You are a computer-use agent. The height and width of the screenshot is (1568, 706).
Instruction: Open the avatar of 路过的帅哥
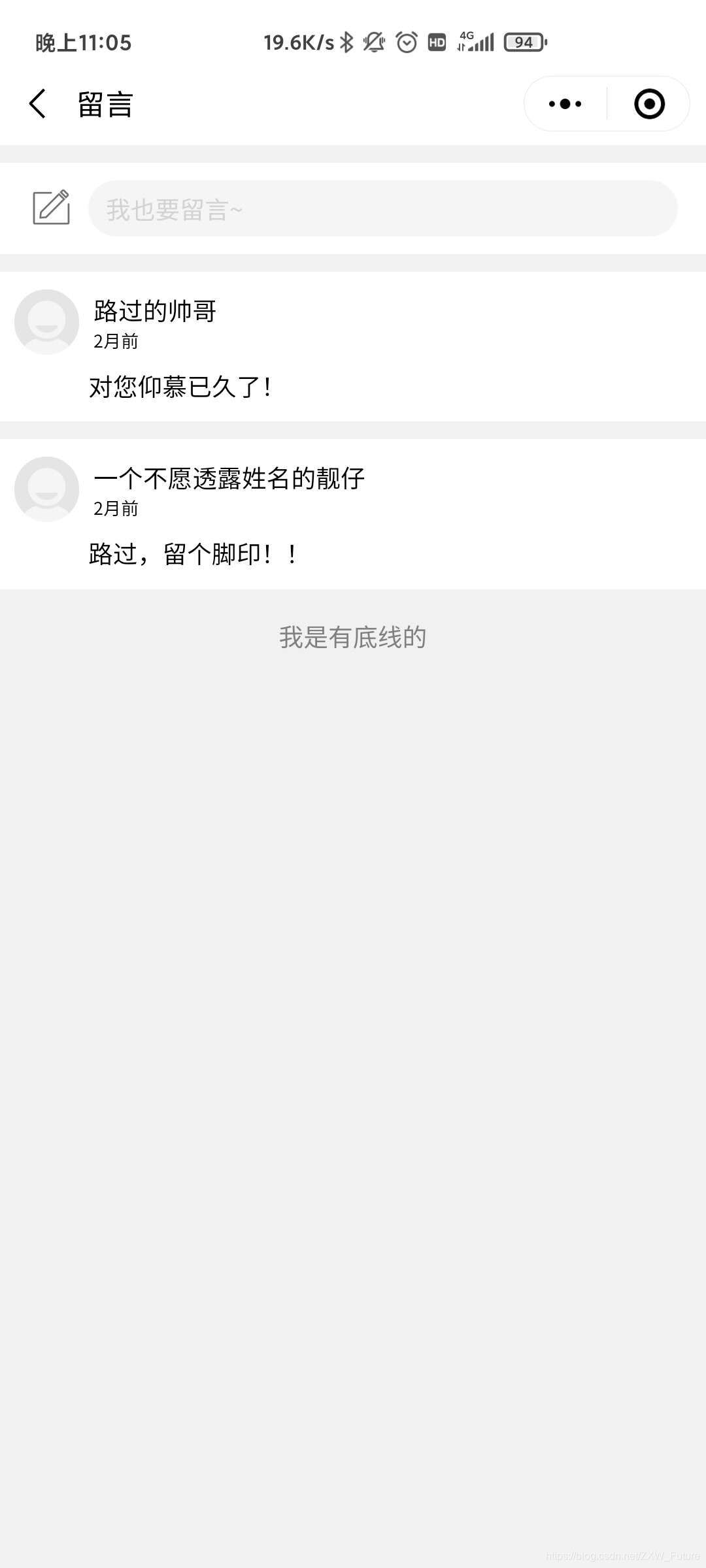[46, 322]
